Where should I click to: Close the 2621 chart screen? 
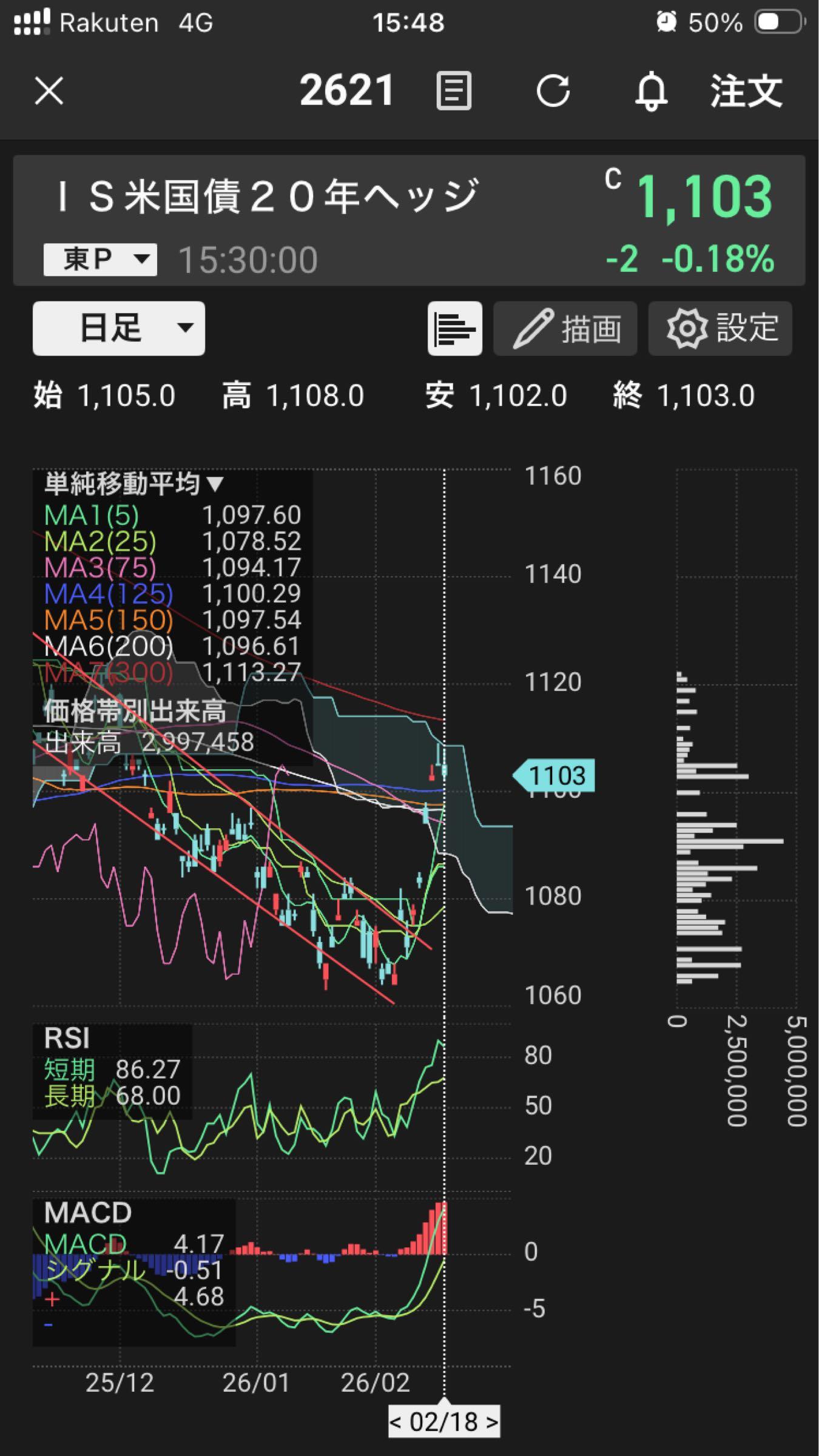coord(49,92)
